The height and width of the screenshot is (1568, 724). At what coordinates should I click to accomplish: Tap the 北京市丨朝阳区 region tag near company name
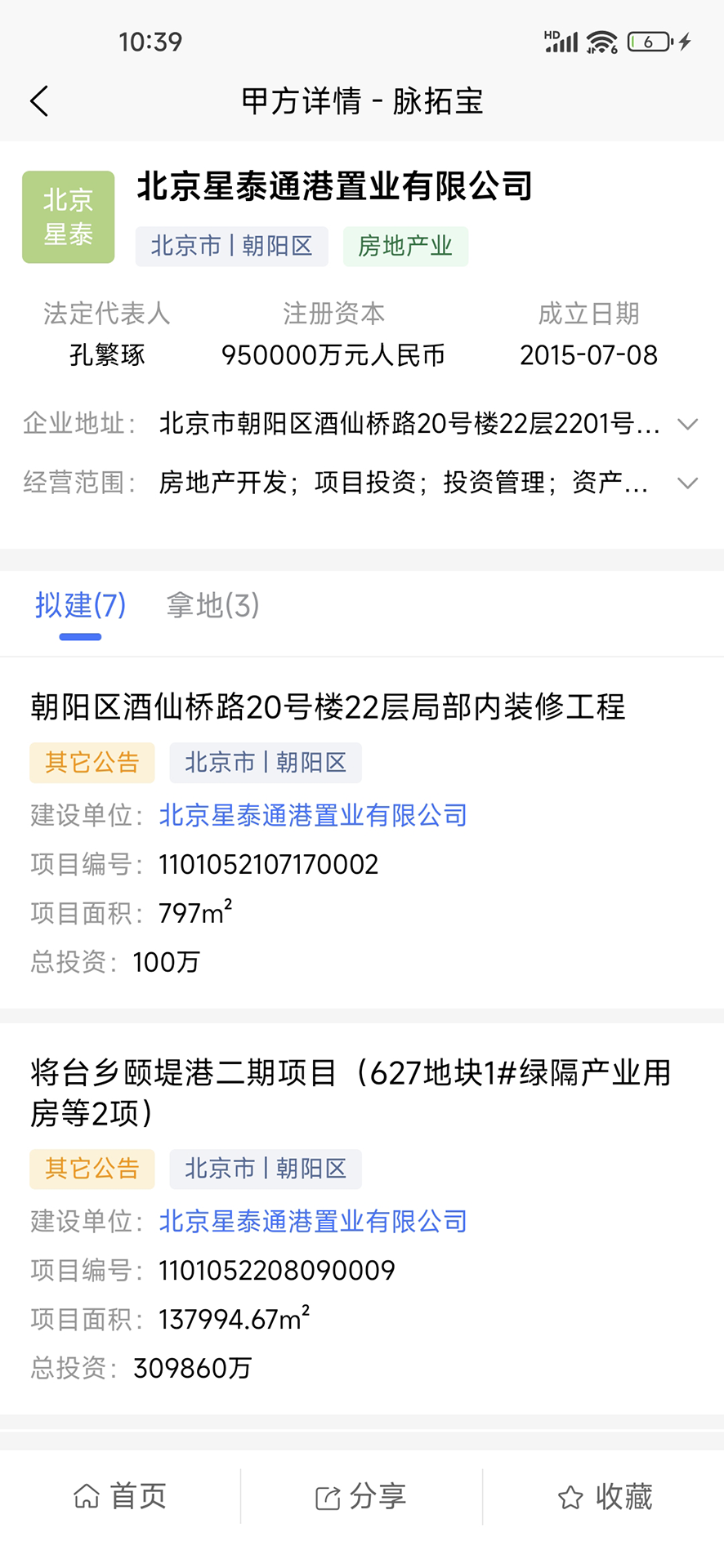(231, 245)
